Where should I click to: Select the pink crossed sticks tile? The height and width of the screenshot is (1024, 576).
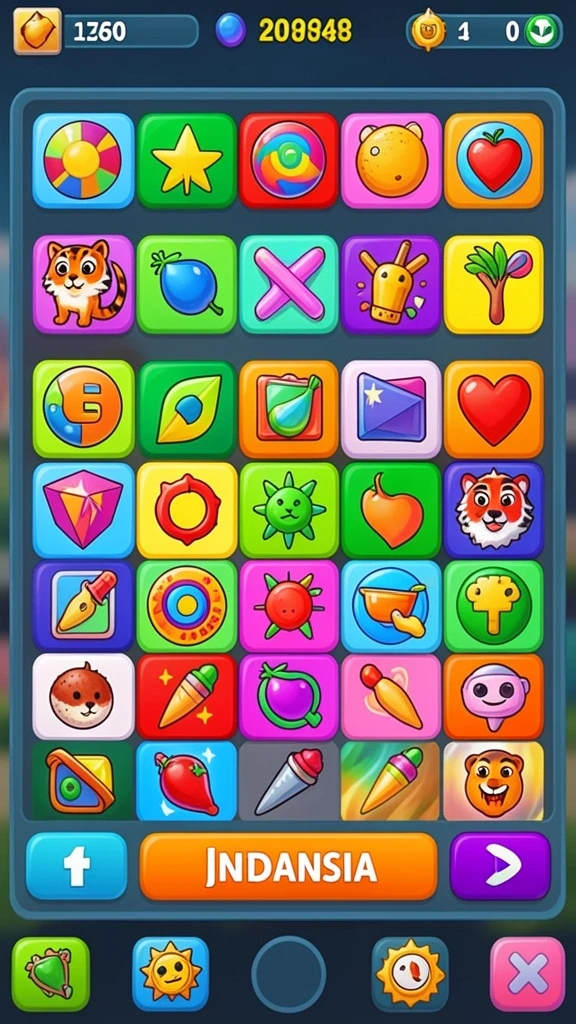289,284
